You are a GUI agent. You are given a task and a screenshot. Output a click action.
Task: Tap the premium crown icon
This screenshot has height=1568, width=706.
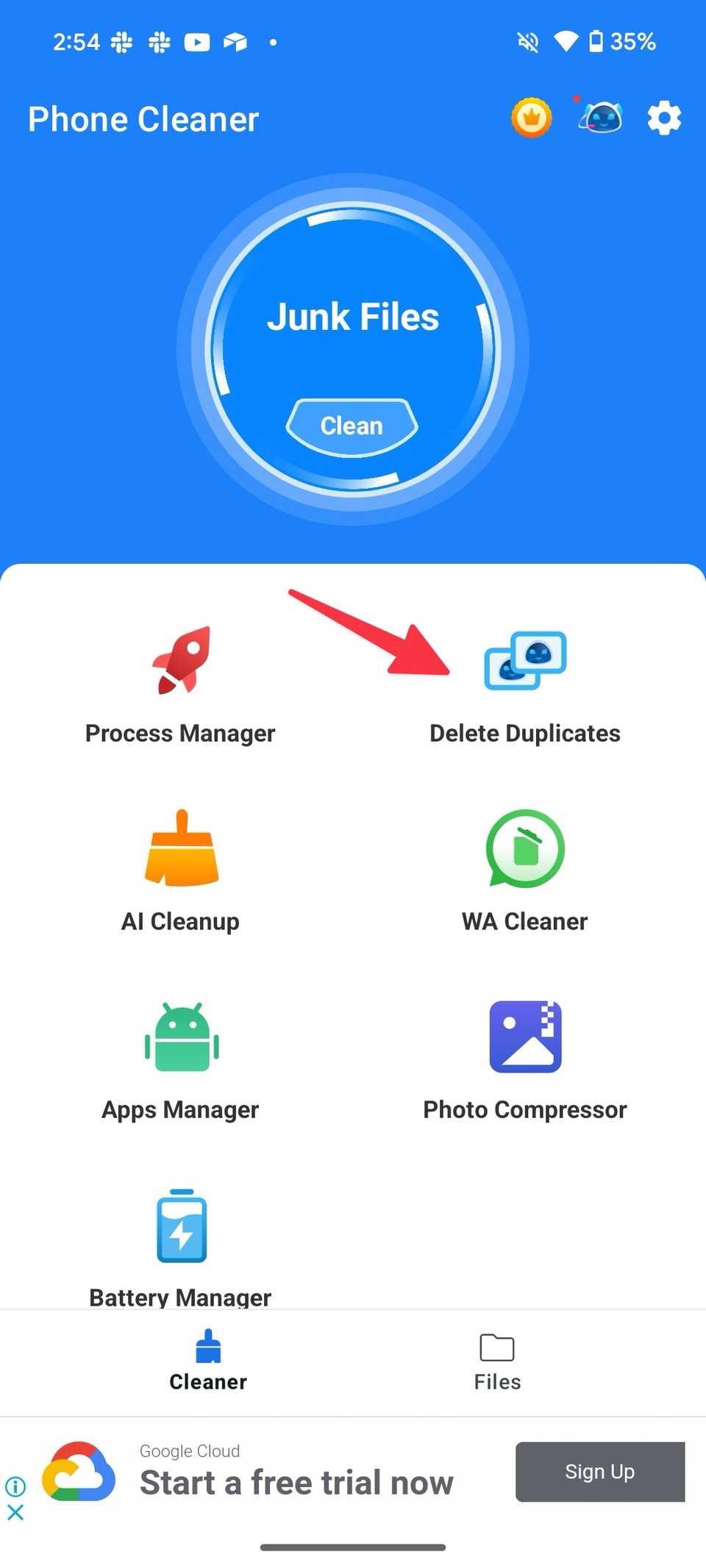(x=531, y=118)
